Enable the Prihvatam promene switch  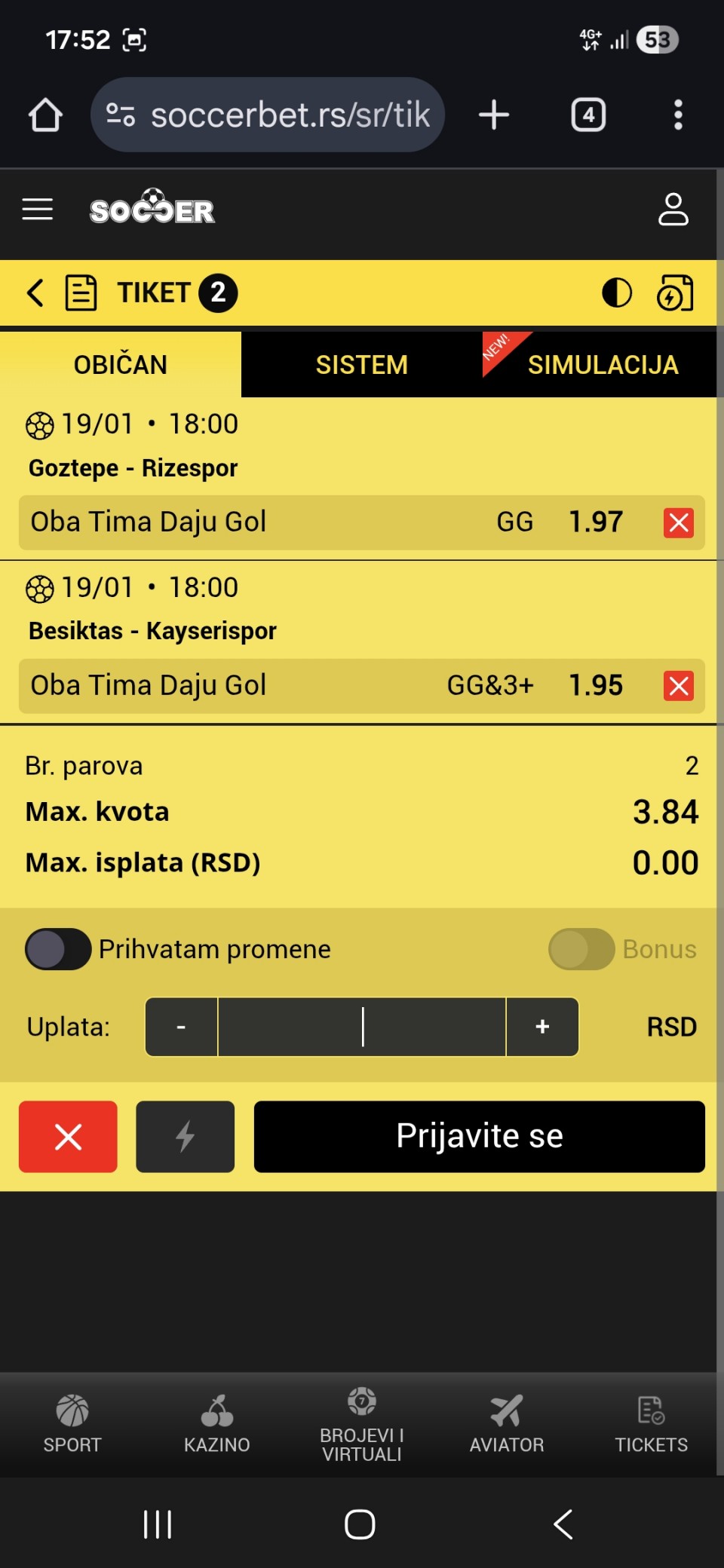58,949
